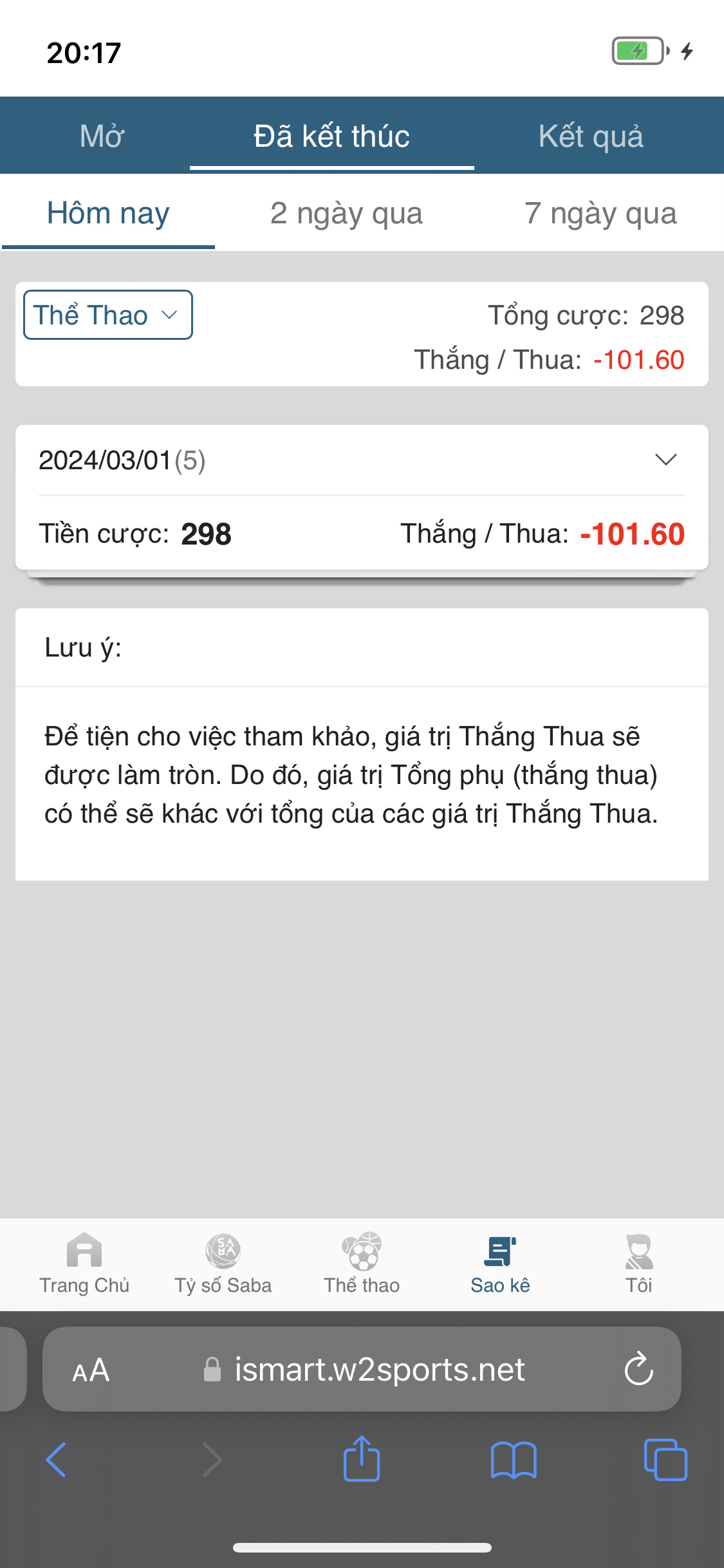Select the 2 ngày qua filter

346,213
